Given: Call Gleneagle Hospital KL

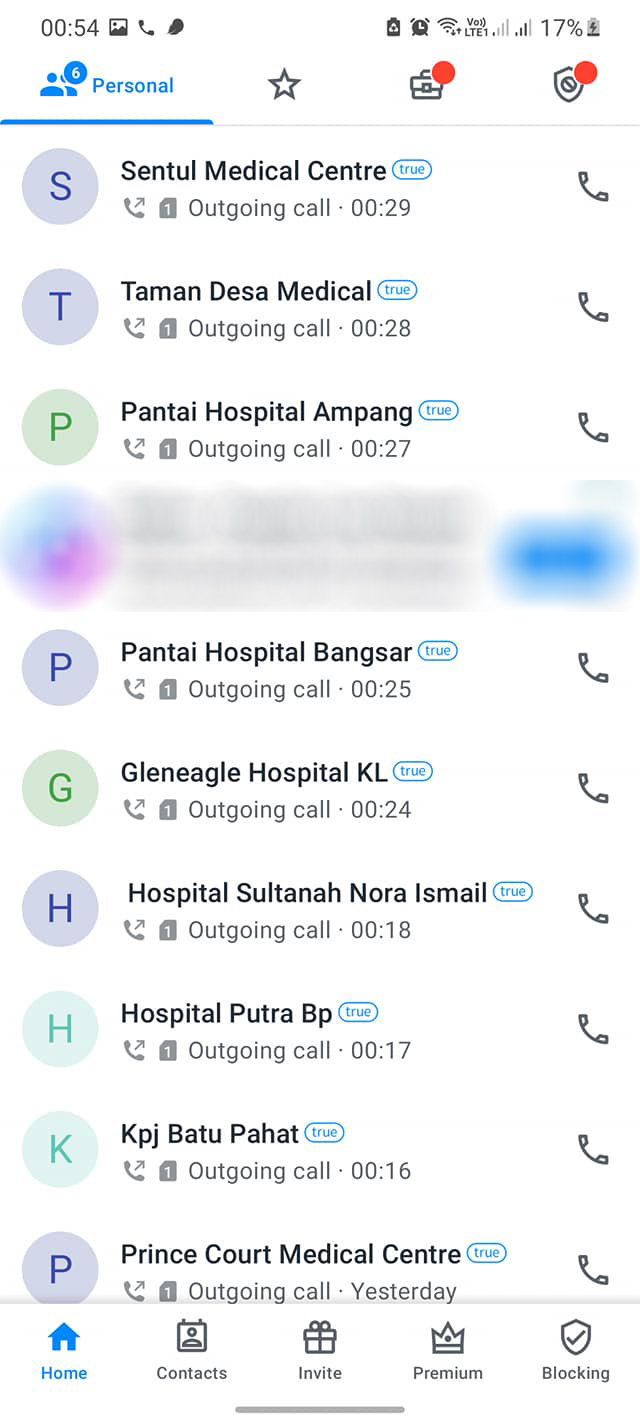Looking at the screenshot, I should pos(593,789).
